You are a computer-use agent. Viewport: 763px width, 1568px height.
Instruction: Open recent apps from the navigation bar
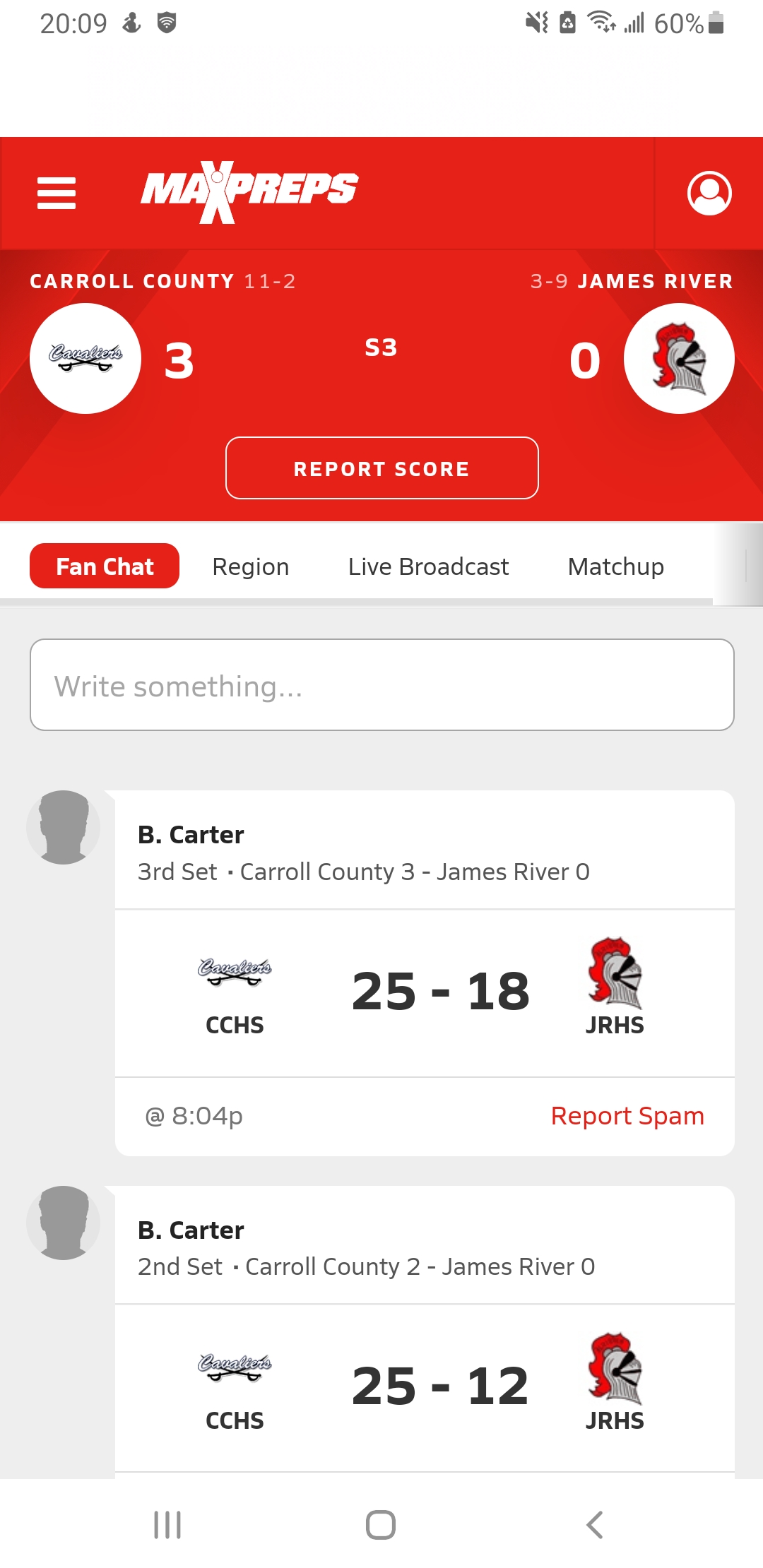pyautogui.click(x=167, y=1525)
